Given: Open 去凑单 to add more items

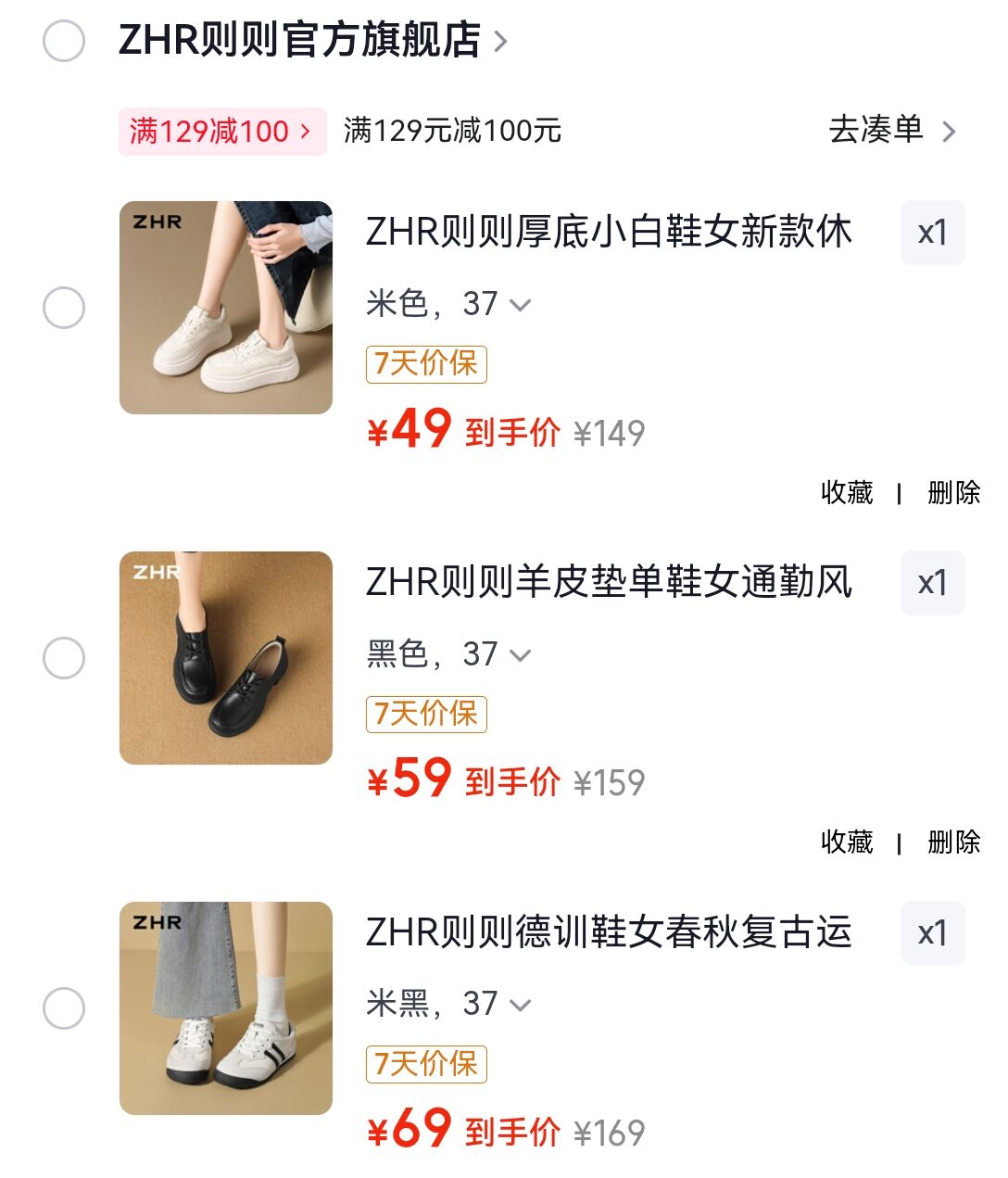Looking at the screenshot, I should tap(891, 131).
